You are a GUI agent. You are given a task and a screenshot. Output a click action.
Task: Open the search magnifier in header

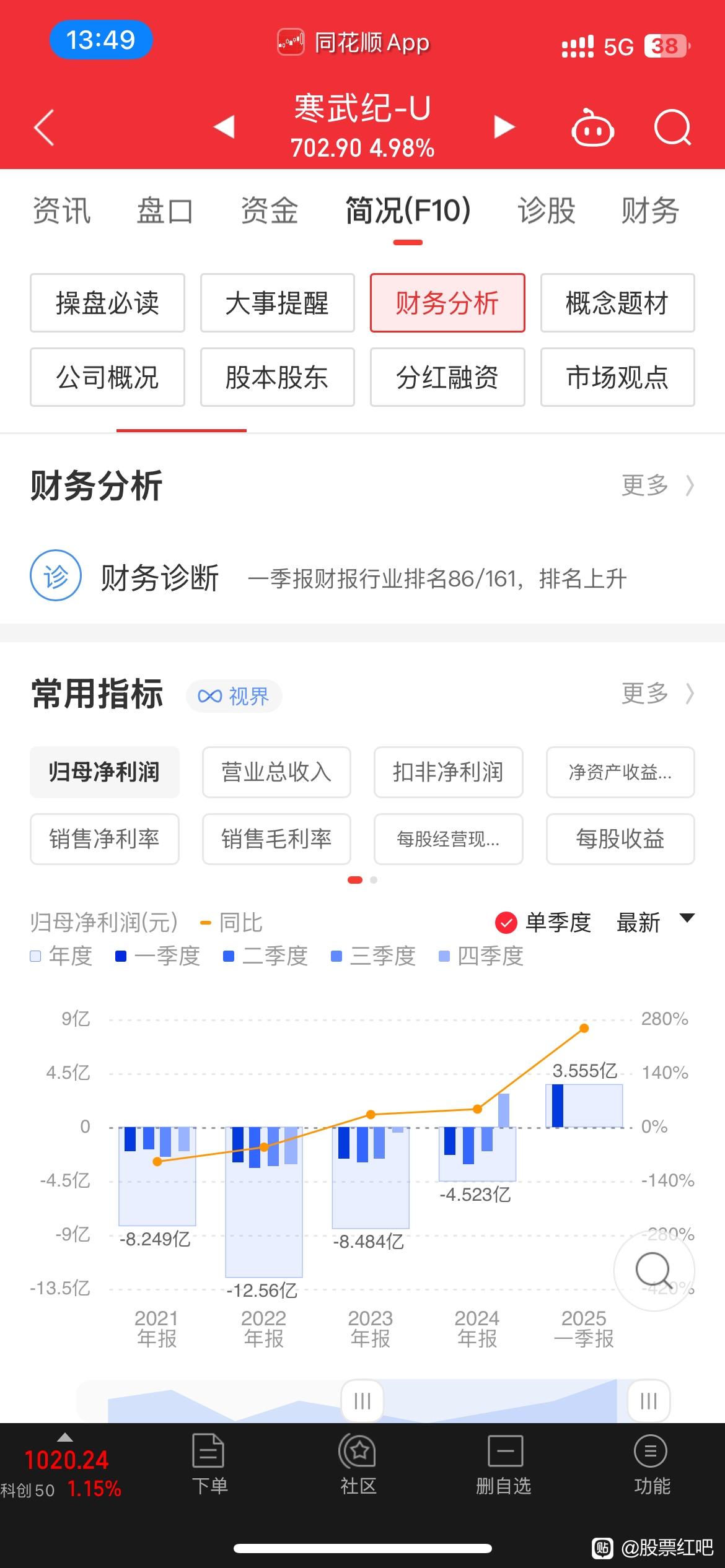(672, 128)
